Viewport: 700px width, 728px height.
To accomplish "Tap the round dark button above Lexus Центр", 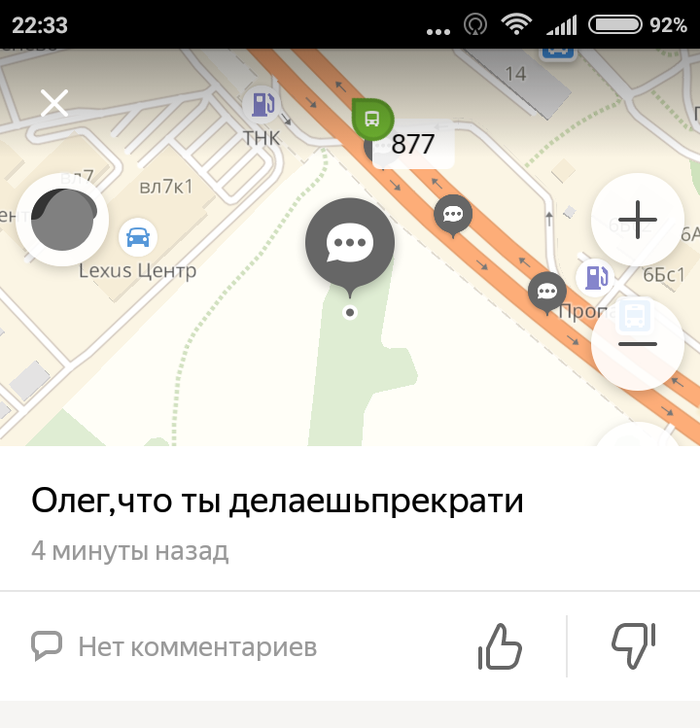I will tap(62, 219).
